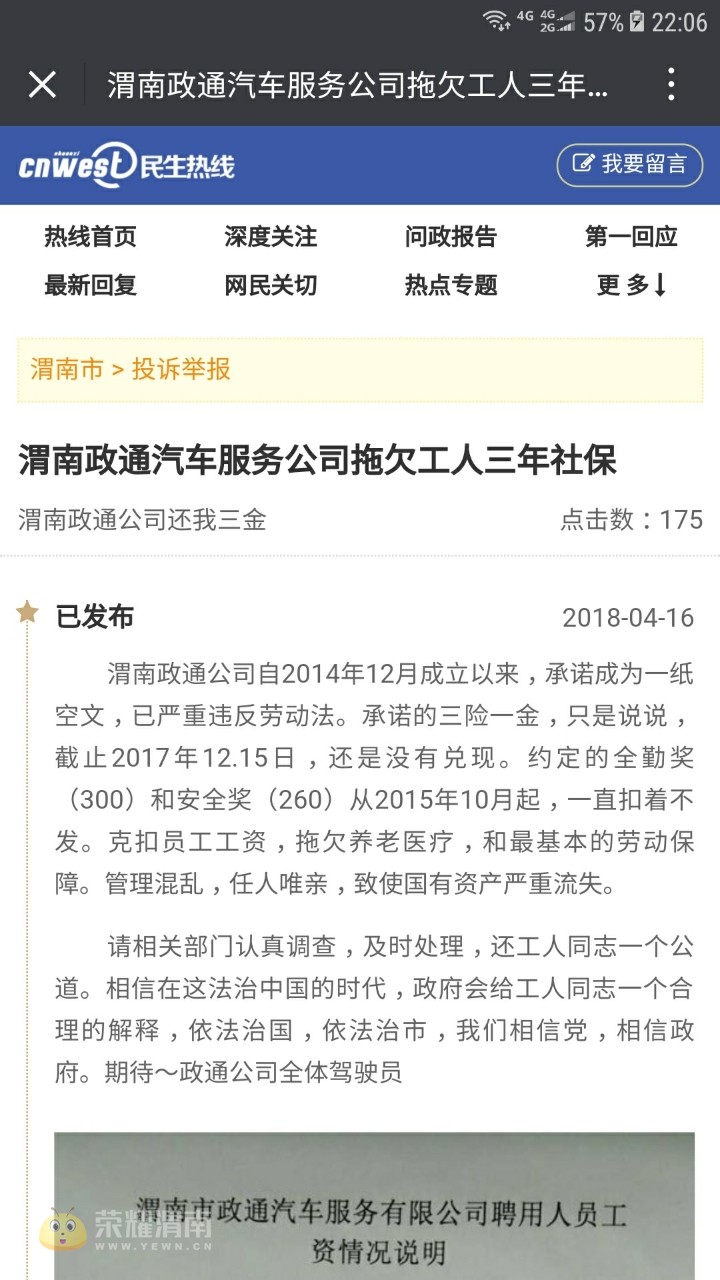Expand the 更多 menu
This screenshot has width=720, height=1280.
[631, 285]
